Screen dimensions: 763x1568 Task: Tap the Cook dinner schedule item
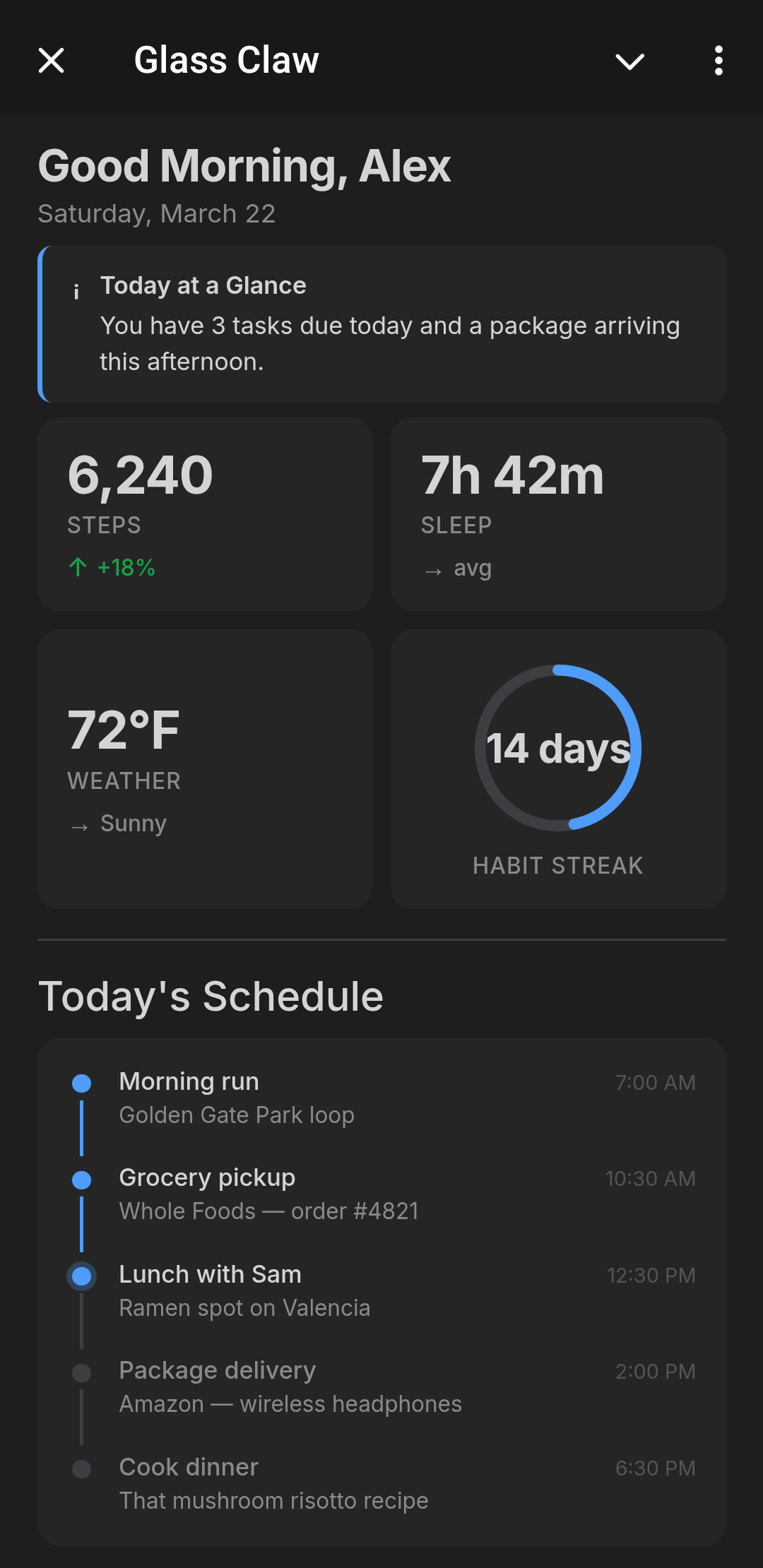(x=381, y=1483)
